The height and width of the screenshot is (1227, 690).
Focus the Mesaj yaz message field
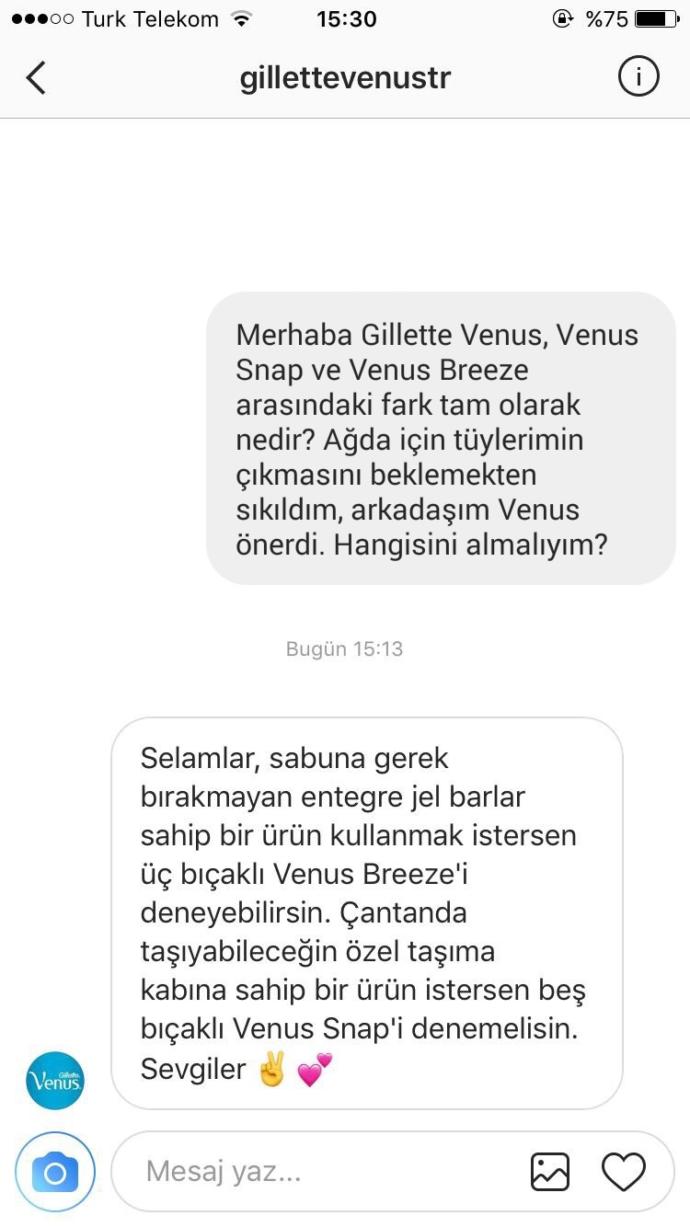(x=320, y=1171)
